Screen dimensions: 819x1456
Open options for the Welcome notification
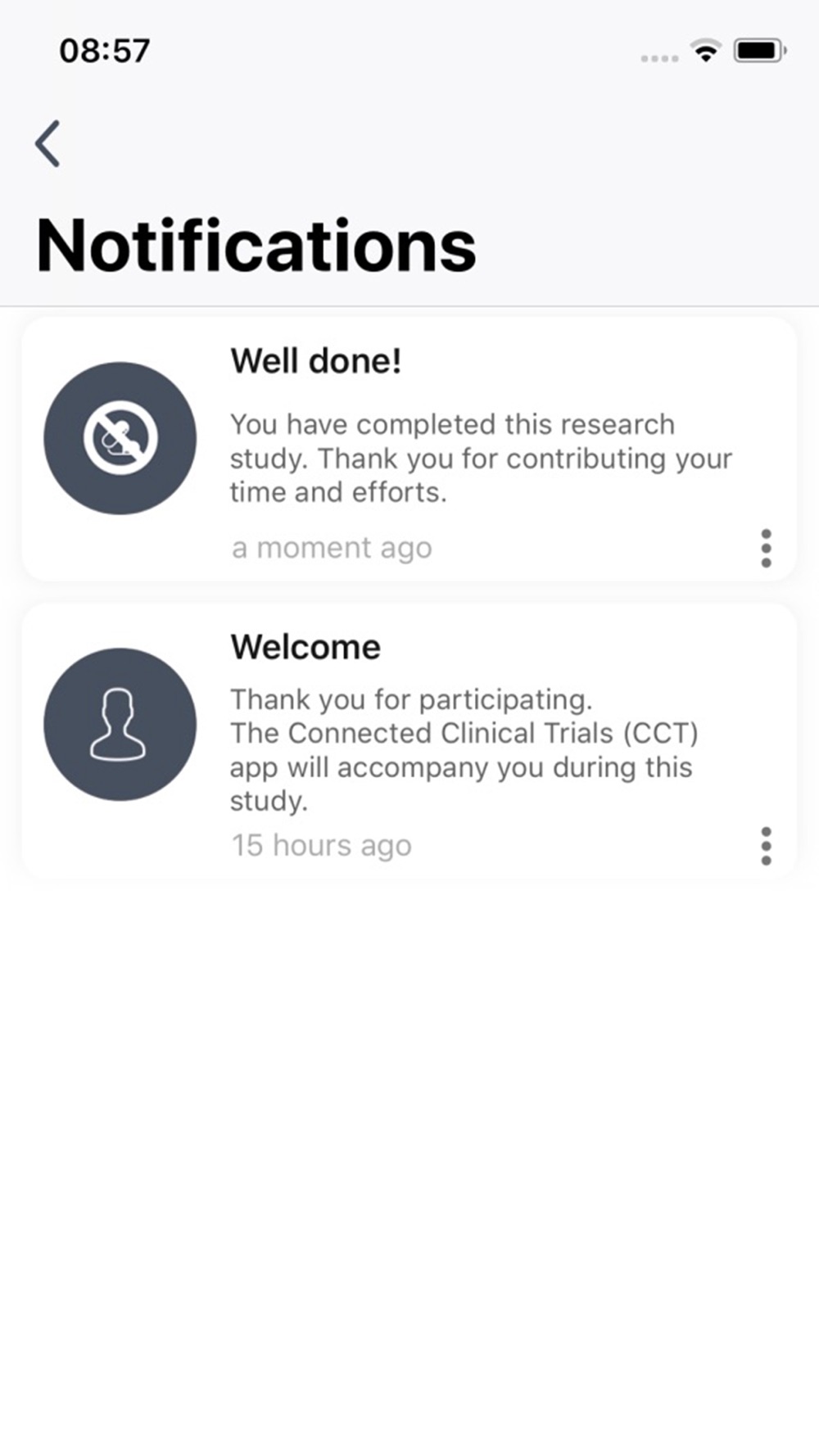(x=766, y=846)
